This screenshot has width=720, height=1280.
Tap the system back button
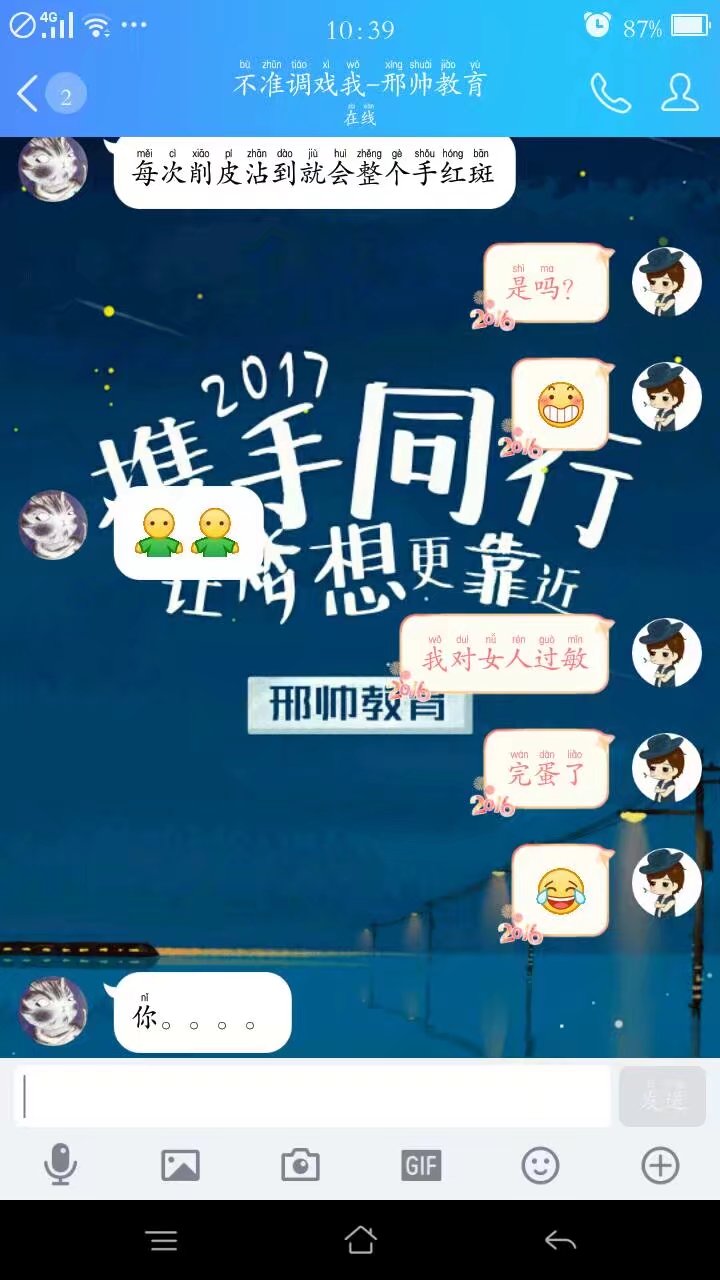(x=560, y=1241)
